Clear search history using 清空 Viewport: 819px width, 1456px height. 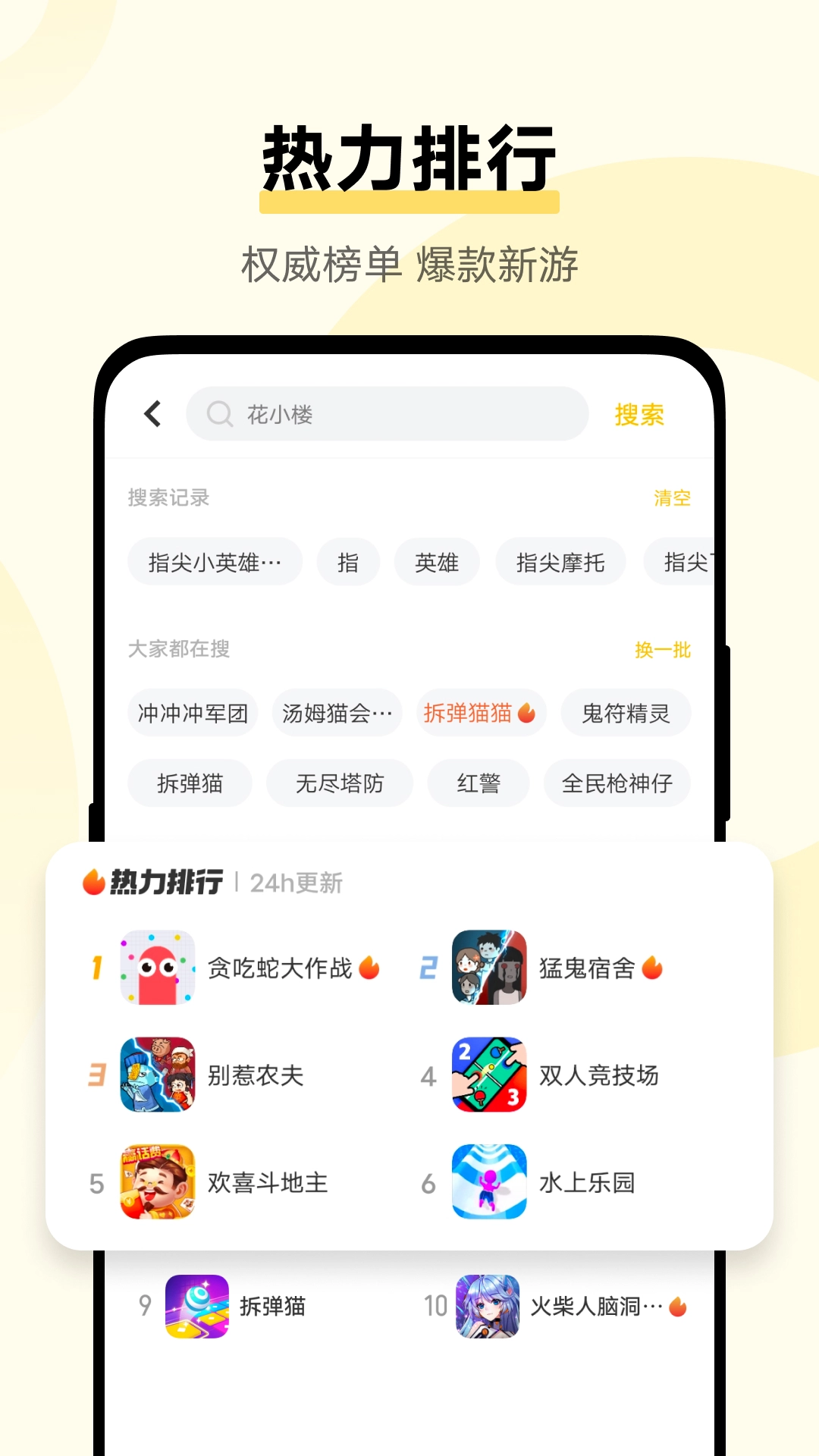(670, 498)
